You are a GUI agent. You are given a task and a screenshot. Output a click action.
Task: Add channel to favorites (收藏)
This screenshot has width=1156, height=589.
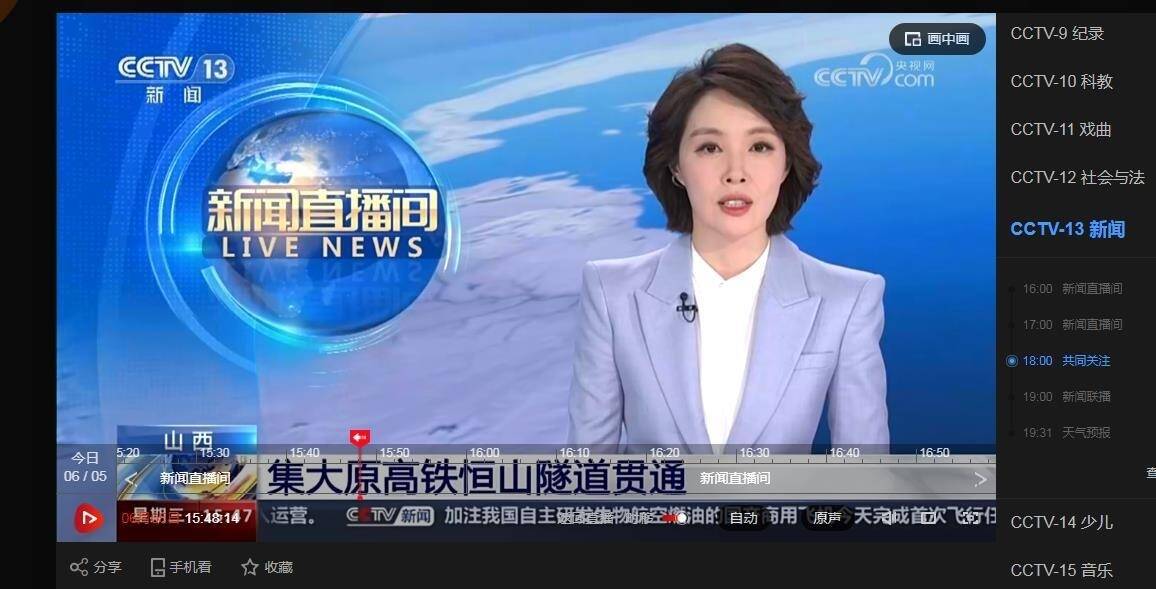coord(267,567)
